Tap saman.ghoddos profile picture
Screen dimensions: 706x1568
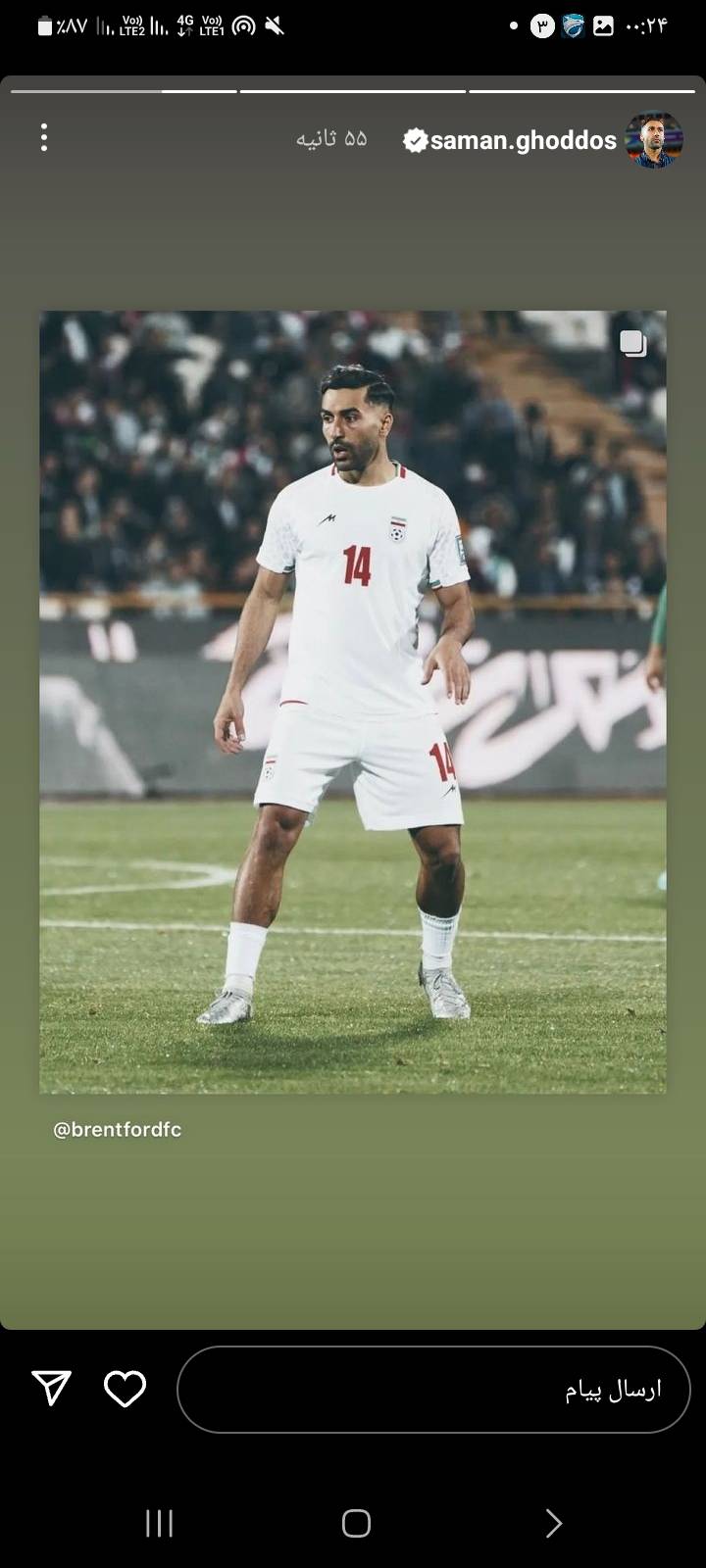pos(654,140)
